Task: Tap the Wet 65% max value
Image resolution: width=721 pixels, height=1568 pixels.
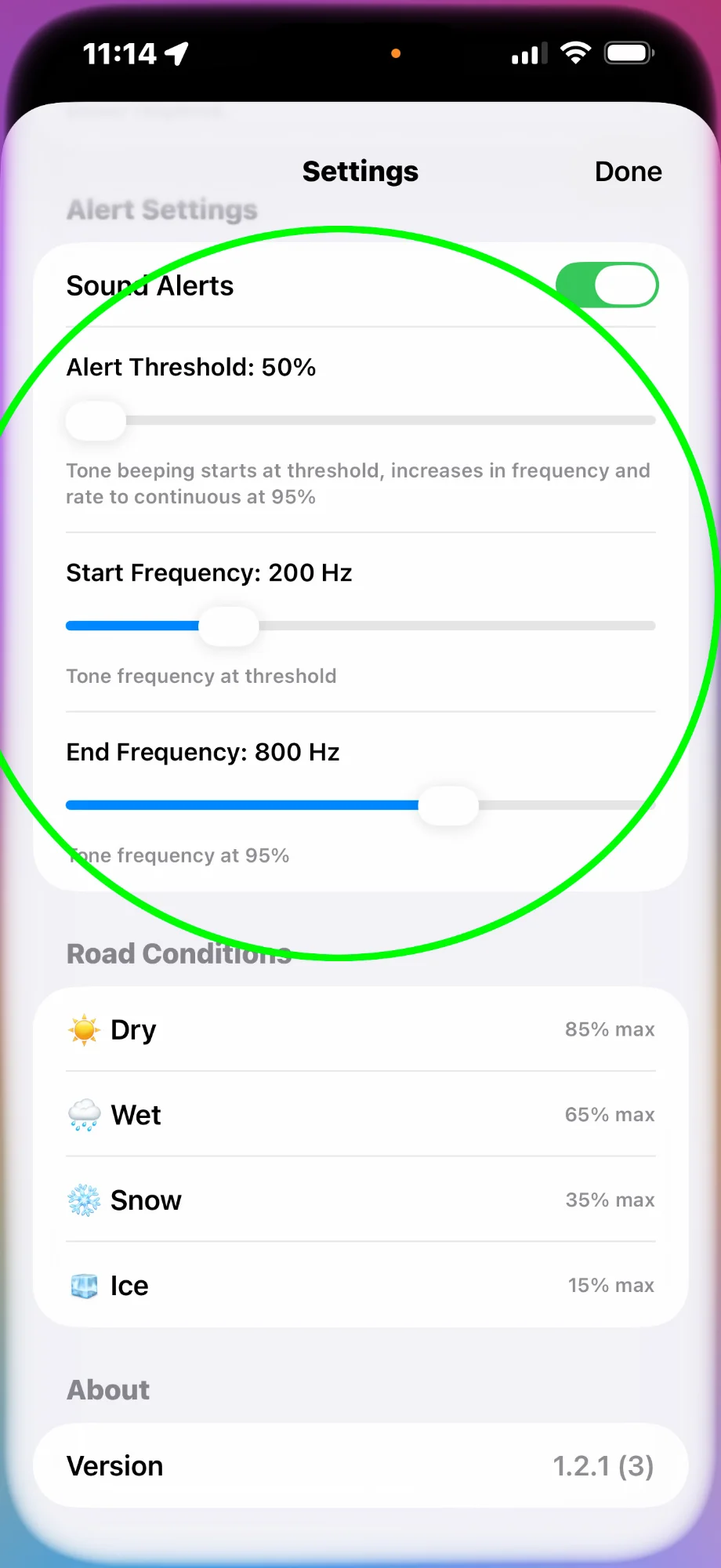Action: [x=610, y=1114]
